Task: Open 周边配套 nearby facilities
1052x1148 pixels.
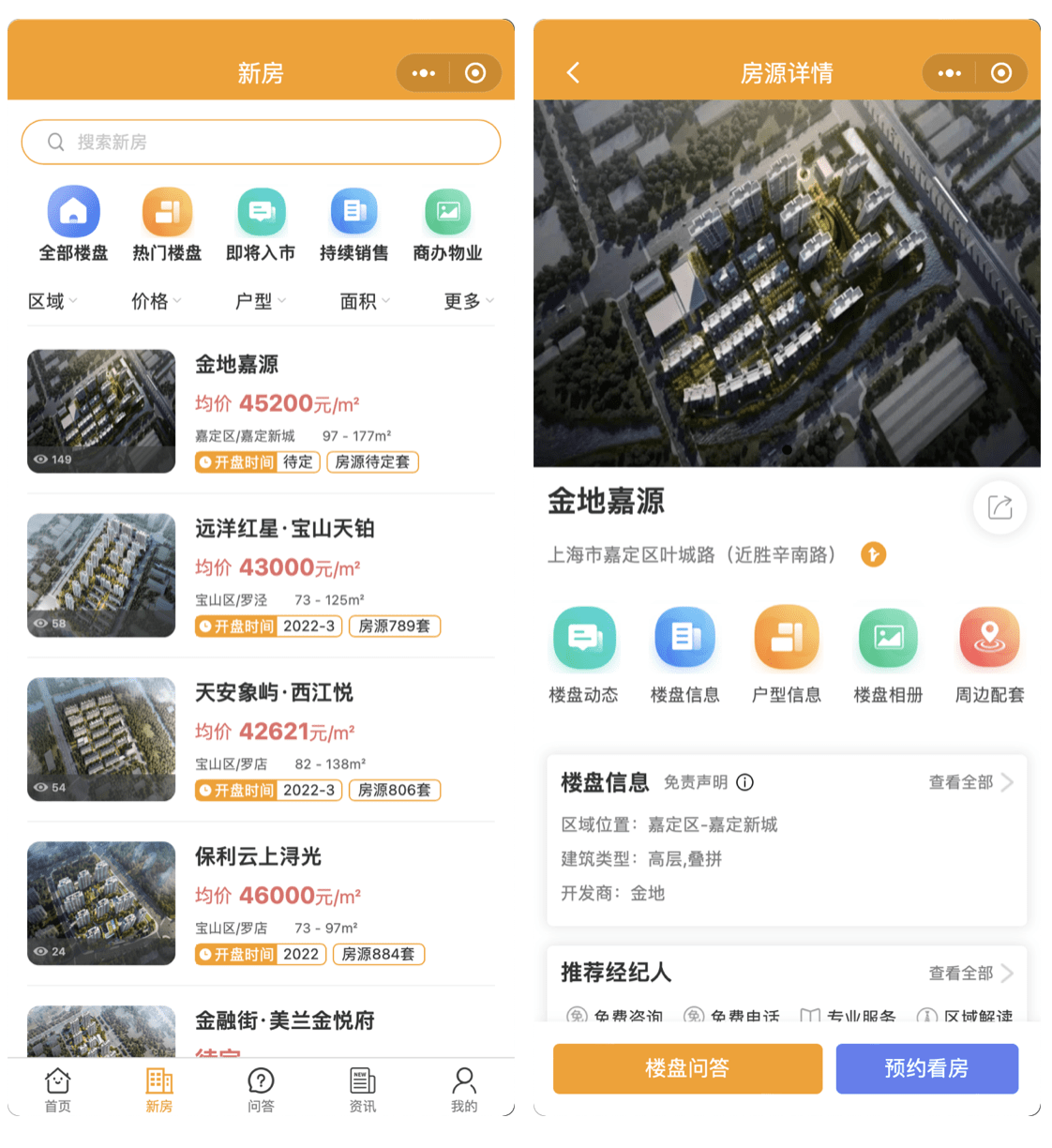Action: tap(989, 654)
